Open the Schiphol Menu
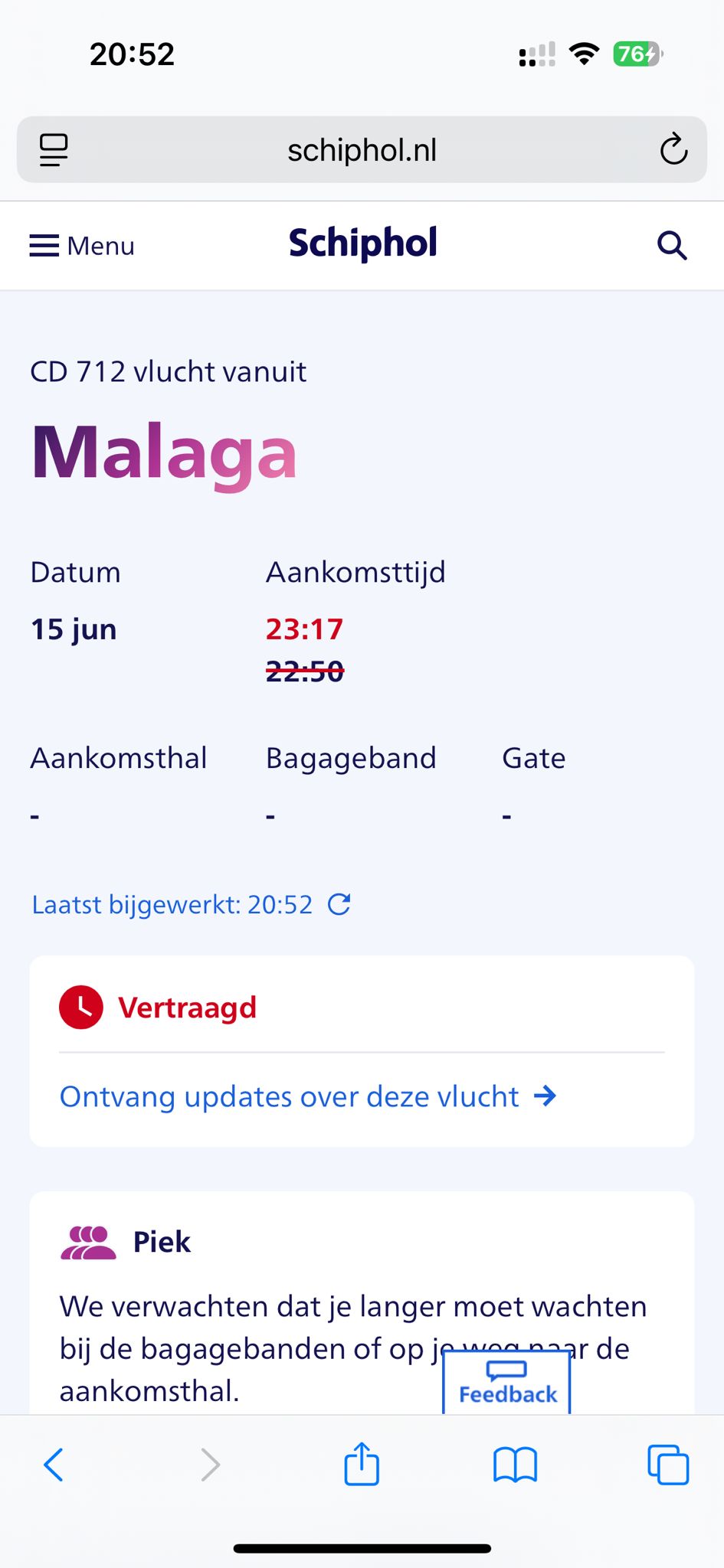Viewport: 724px width, 1568px height. pos(82,246)
